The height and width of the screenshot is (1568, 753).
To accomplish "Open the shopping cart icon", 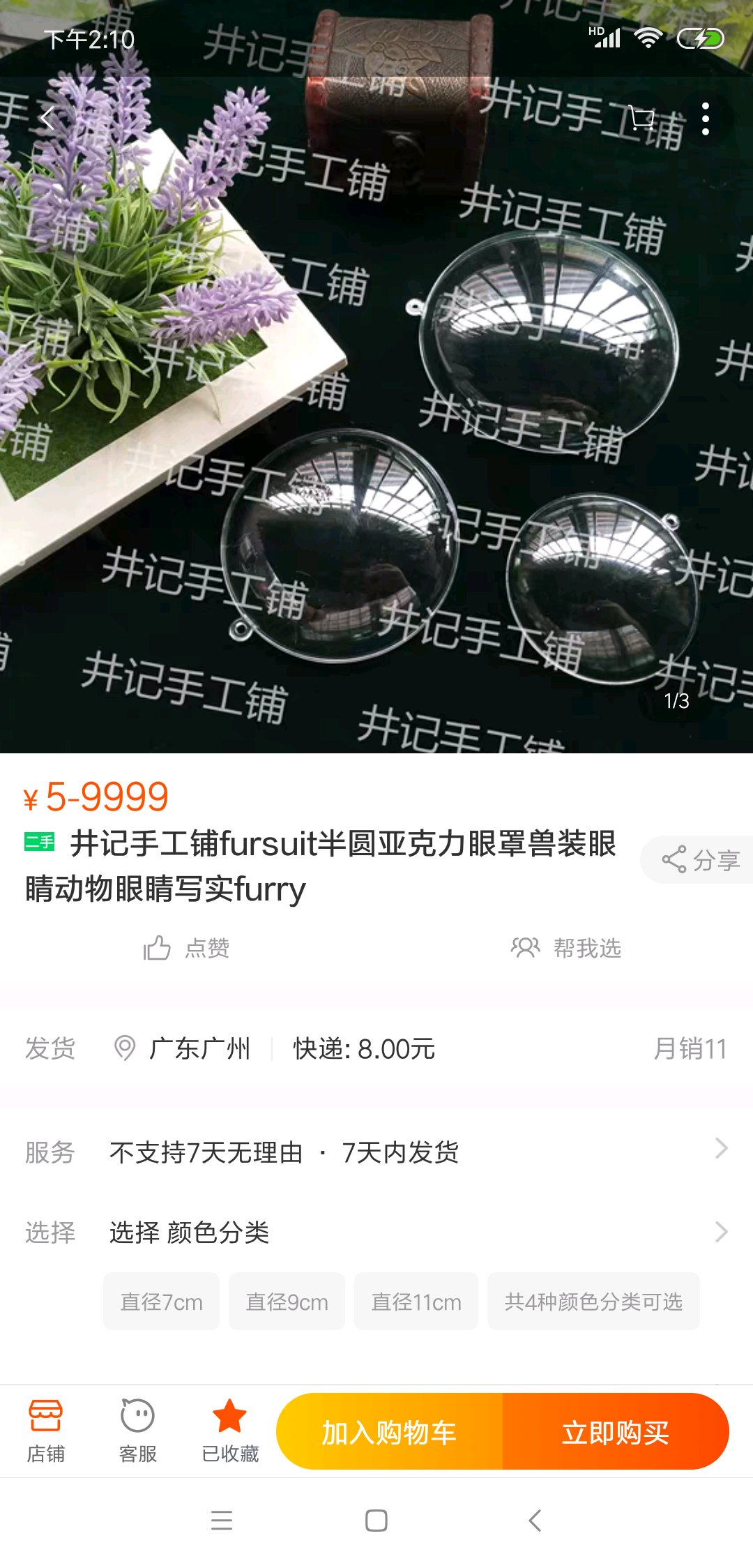I will pos(641,119).
